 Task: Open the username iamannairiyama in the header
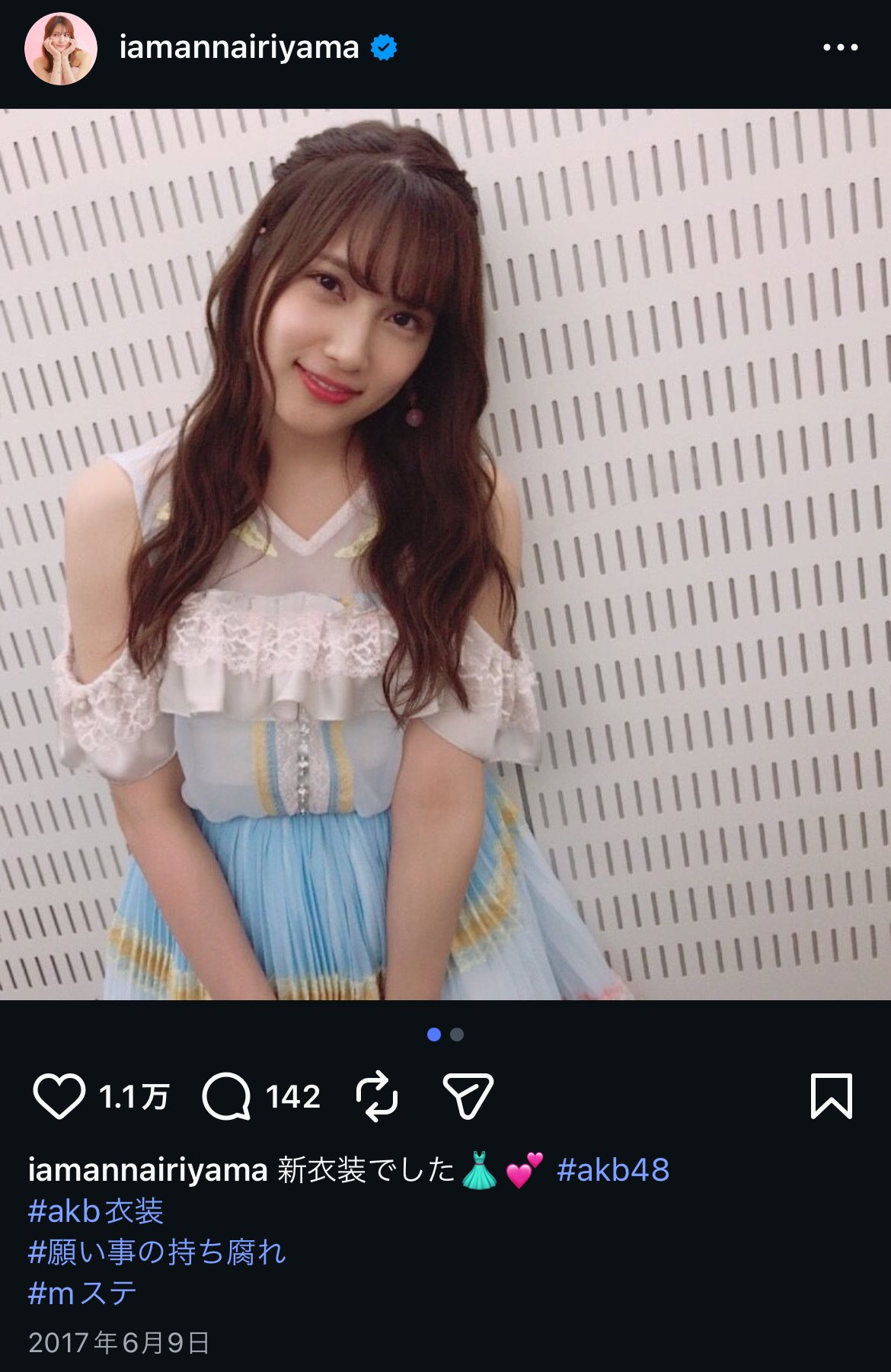(x=238, y=48)
